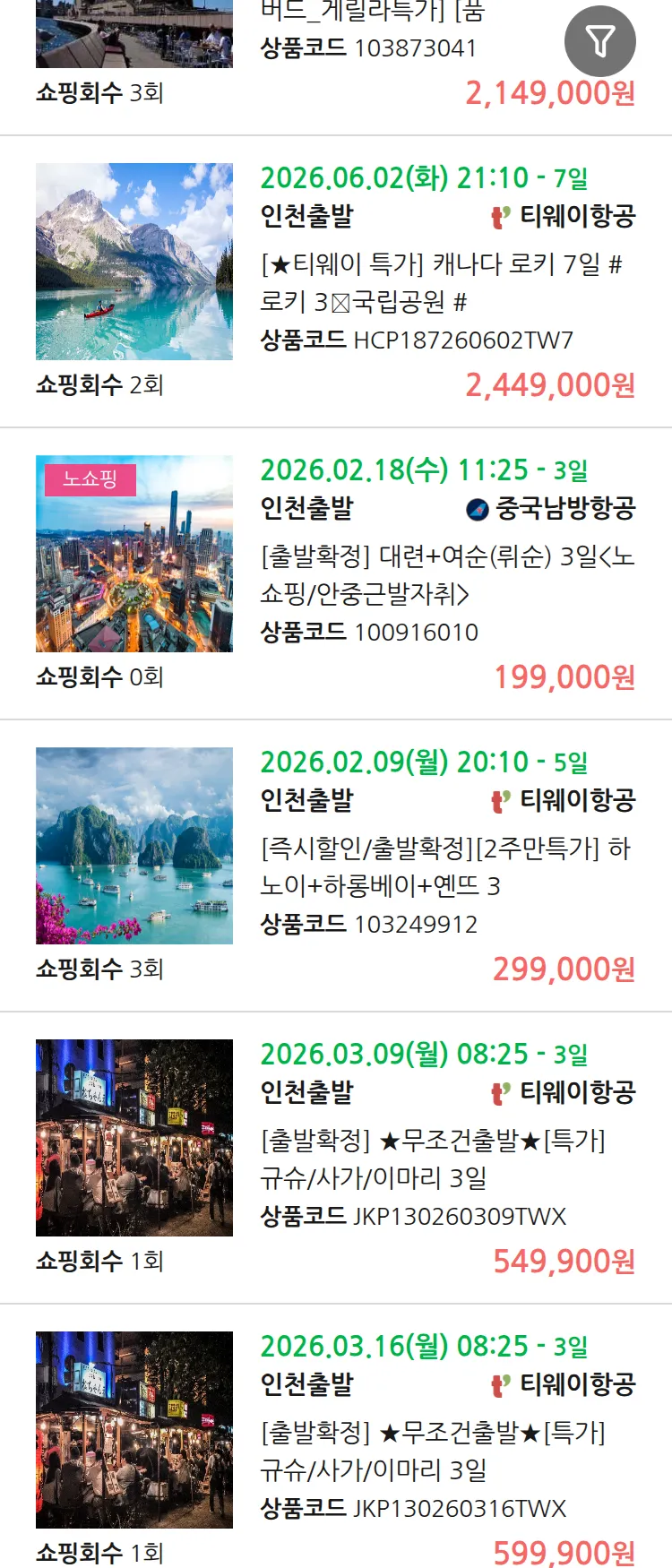Open the Canada Rockies 7-day package
The image size is (672, 1568).
(441, 283)
